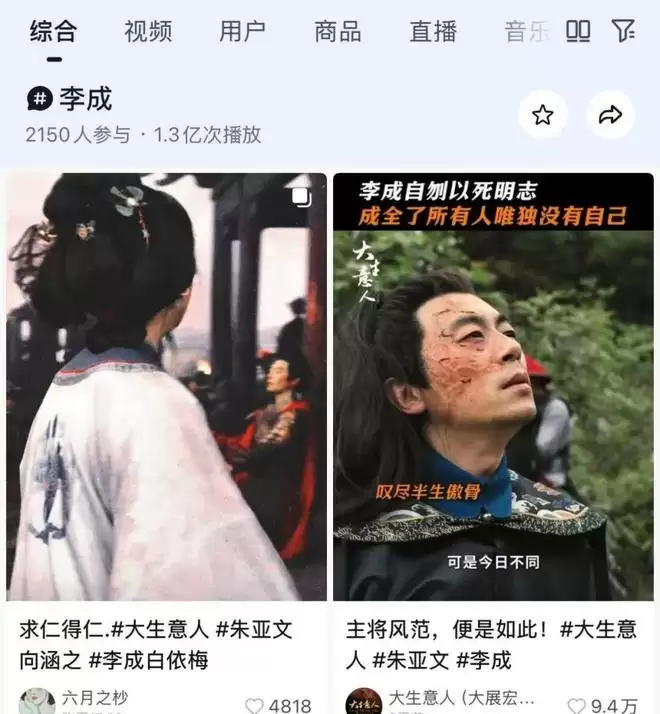Switch to the 用户 tab
660x714 pixels.
(242, 32)
